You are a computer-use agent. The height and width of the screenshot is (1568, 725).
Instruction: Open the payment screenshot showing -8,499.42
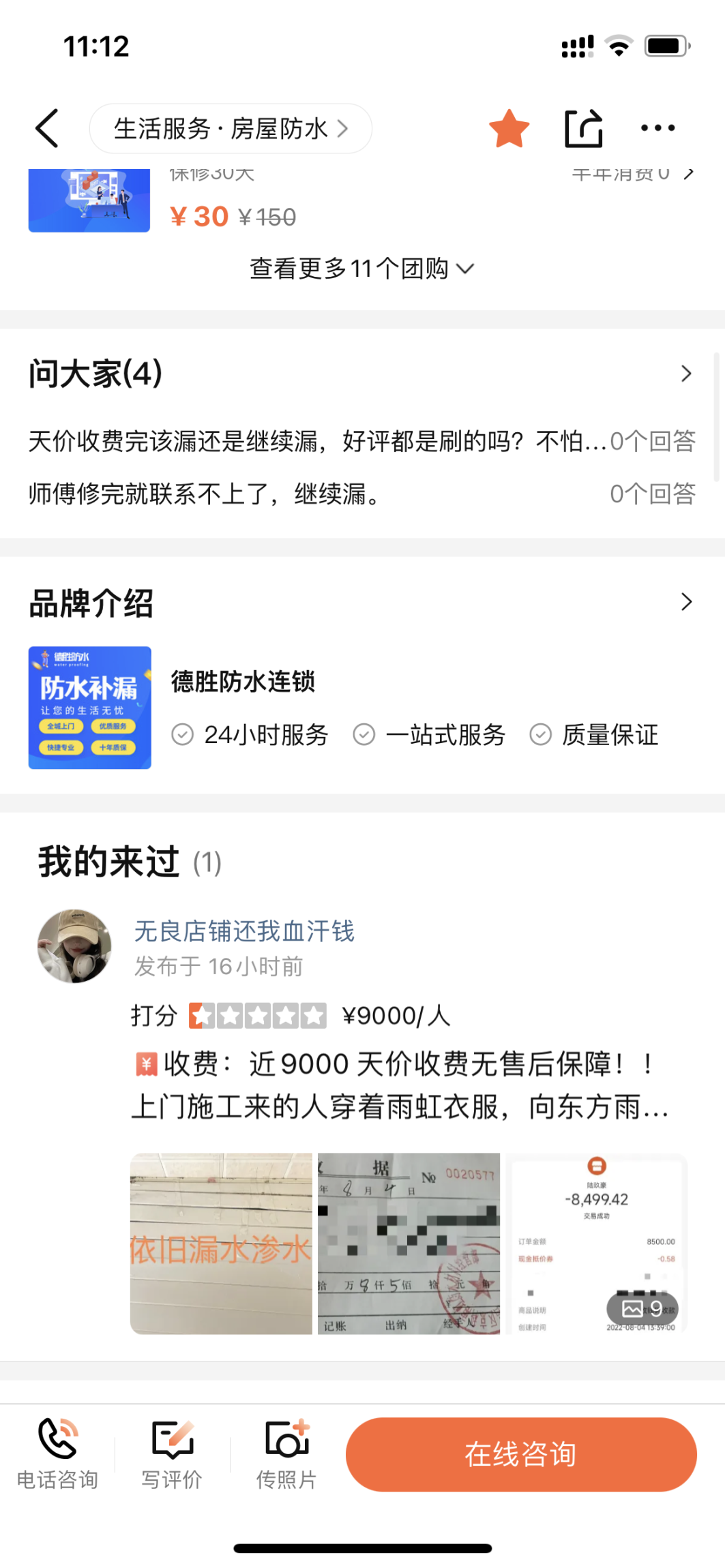click(597, 1243)
